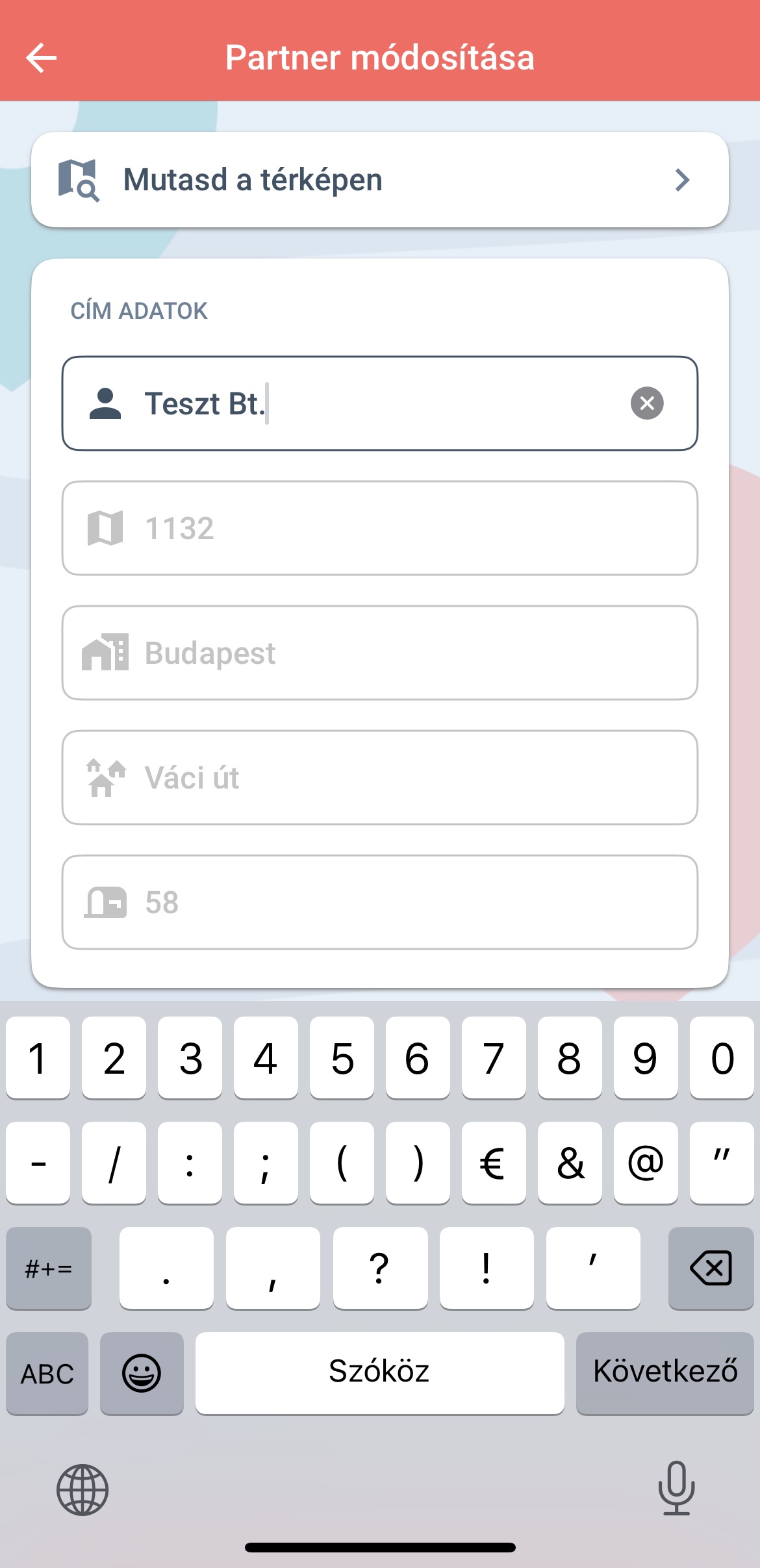Open Mutasd a térképen card

[x=379, y=180]
